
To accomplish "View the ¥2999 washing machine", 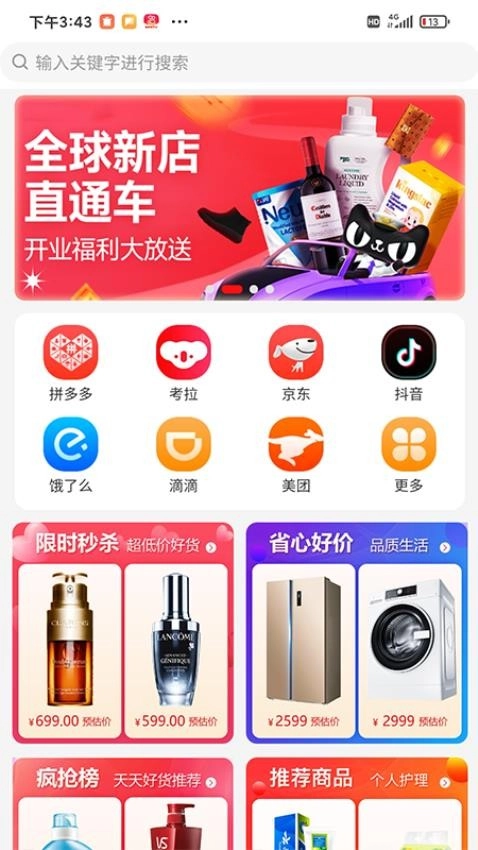I will pyautogui.click(x=410, y=651).
